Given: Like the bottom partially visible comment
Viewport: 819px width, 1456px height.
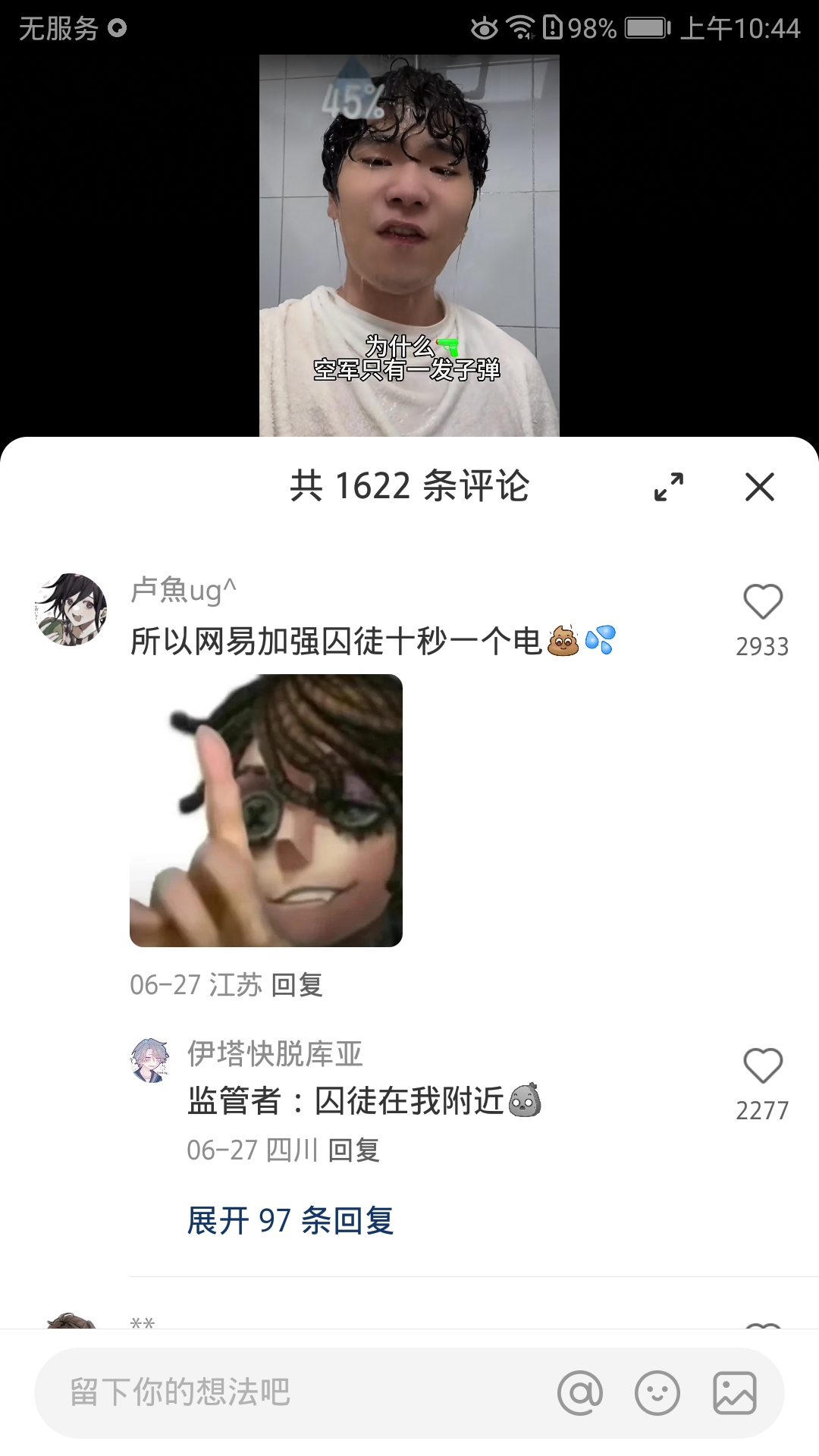Looking at the screenshot, I should (763, 1327).
